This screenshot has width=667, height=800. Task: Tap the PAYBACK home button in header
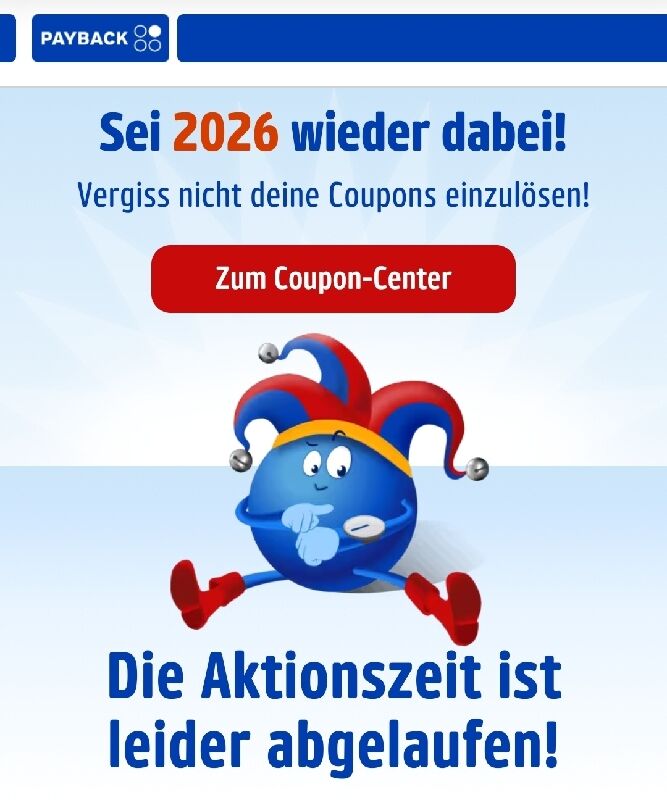[x=100, y=38]
